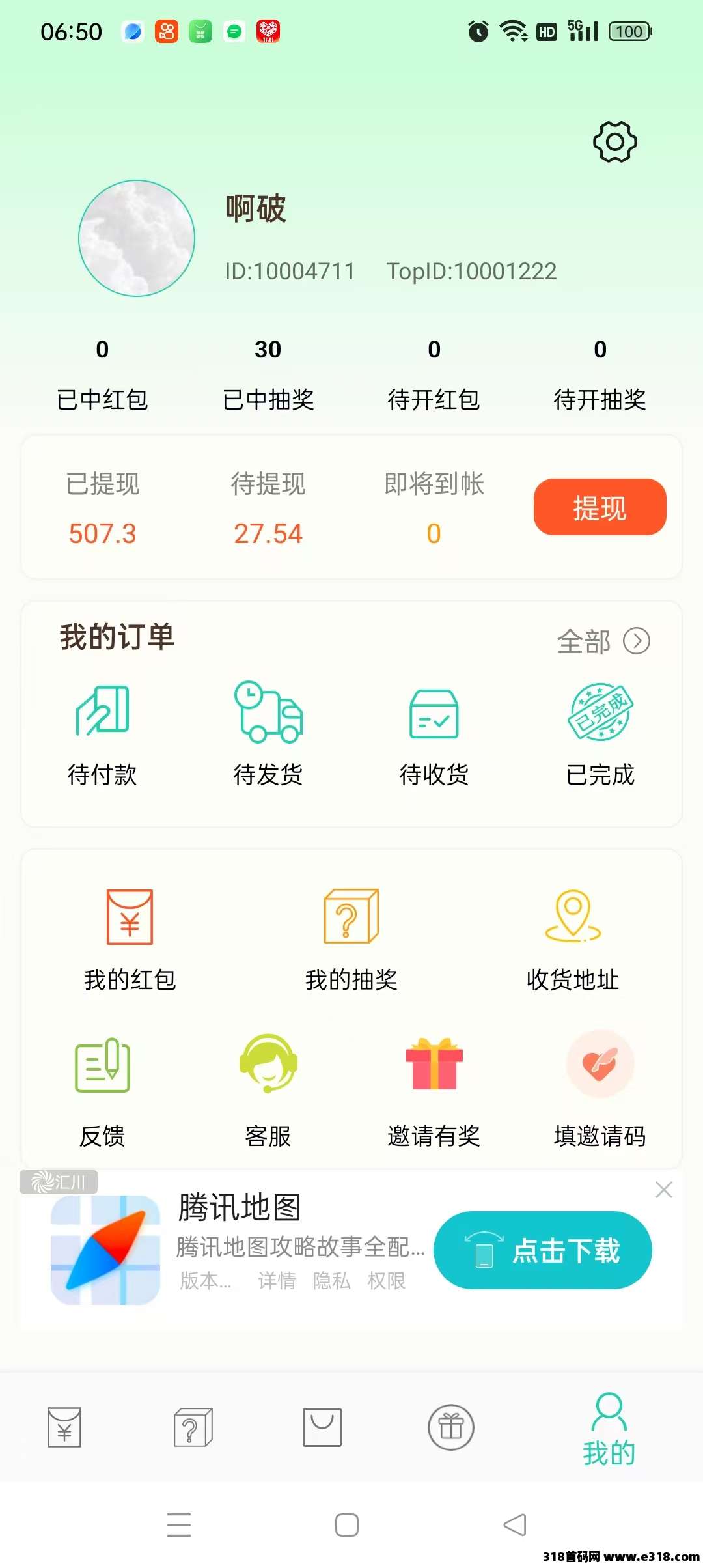Dismiss the 腾讯地图 ad banner
703x1568 pixels.
pos(664,1190)
